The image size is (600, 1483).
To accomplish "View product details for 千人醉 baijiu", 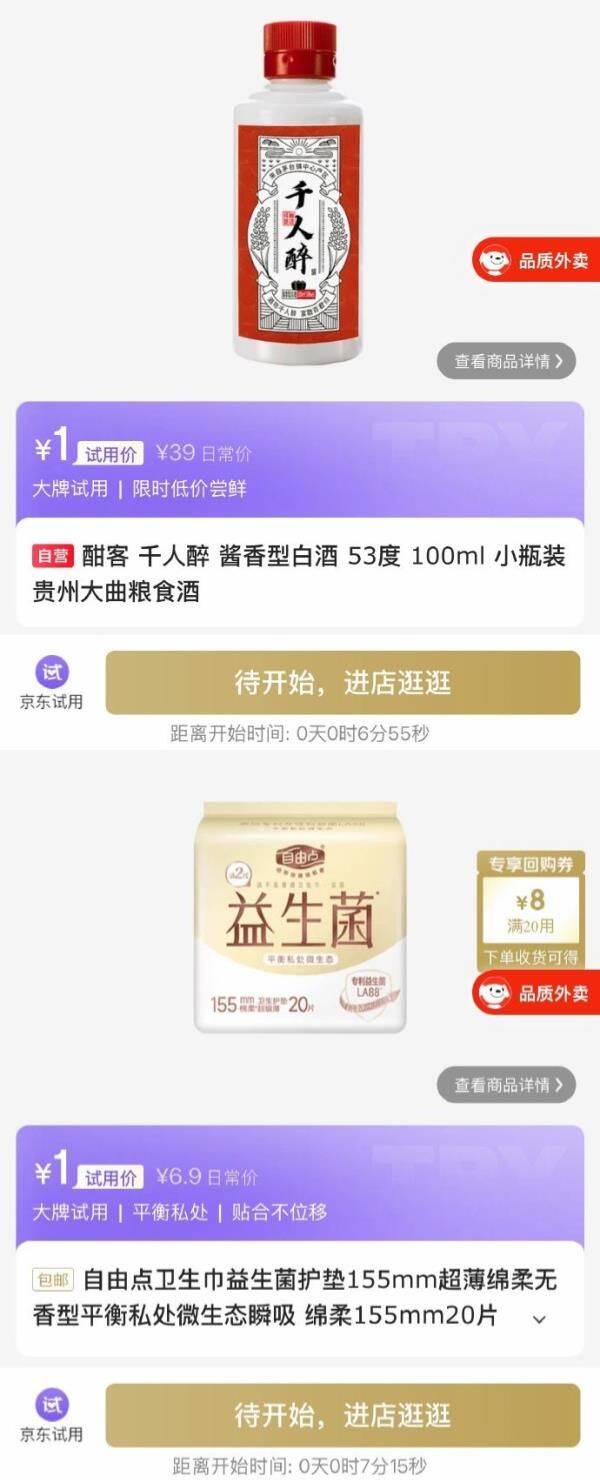I will point(506,361).
